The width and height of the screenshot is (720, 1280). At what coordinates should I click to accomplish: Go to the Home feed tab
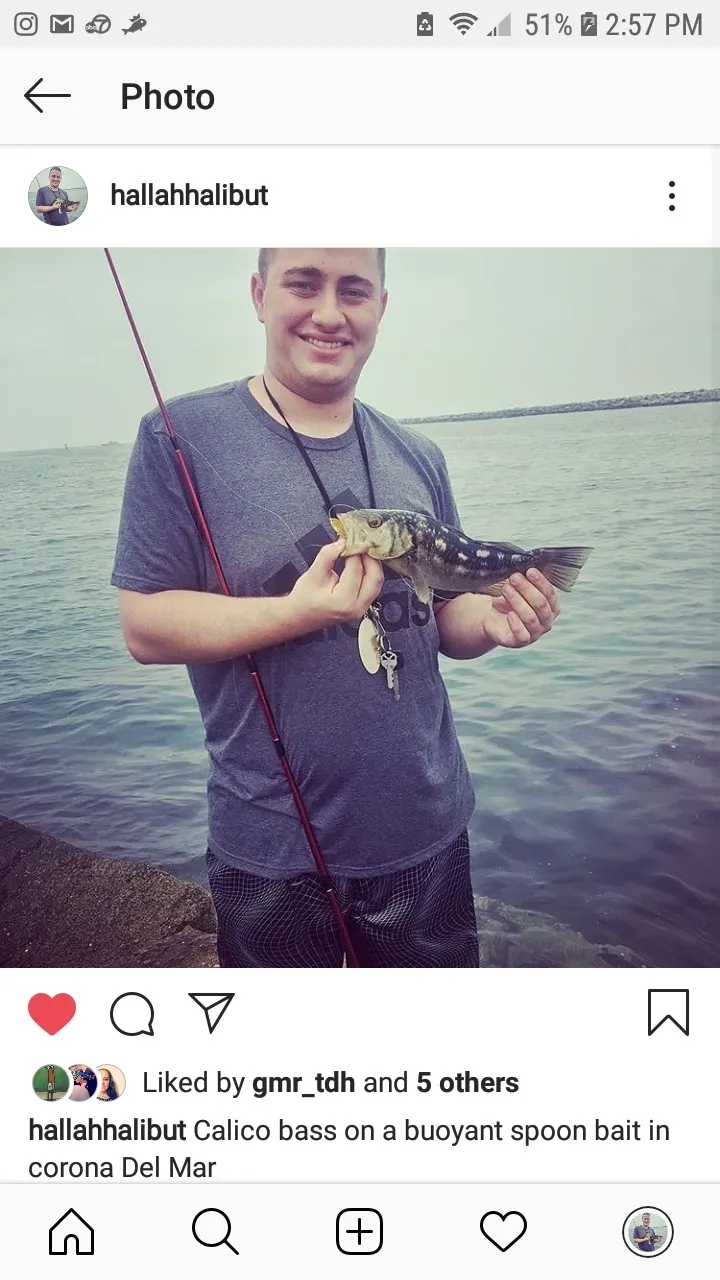(72, 1231)
